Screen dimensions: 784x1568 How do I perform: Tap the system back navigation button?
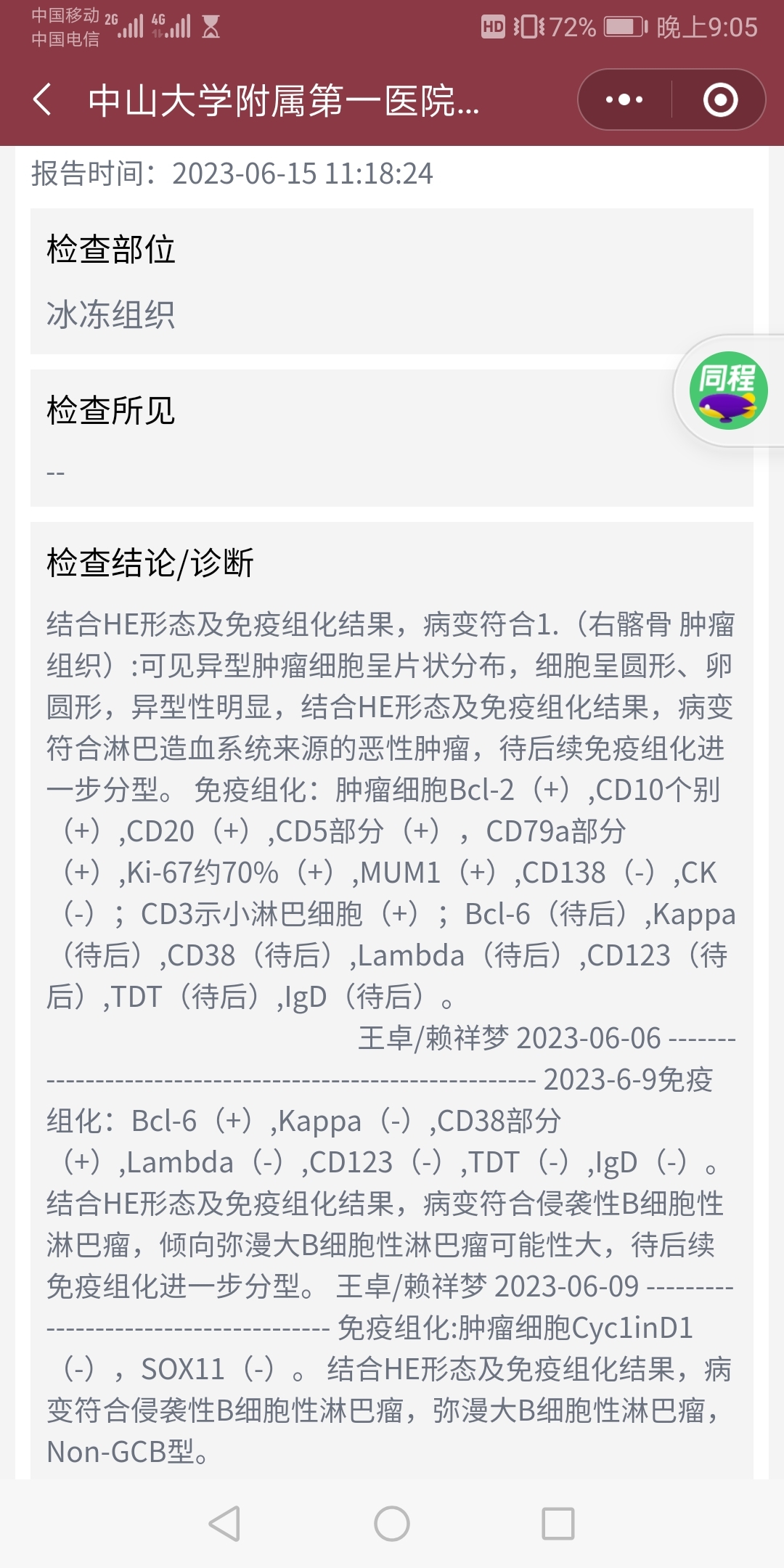pos(224,1523)
